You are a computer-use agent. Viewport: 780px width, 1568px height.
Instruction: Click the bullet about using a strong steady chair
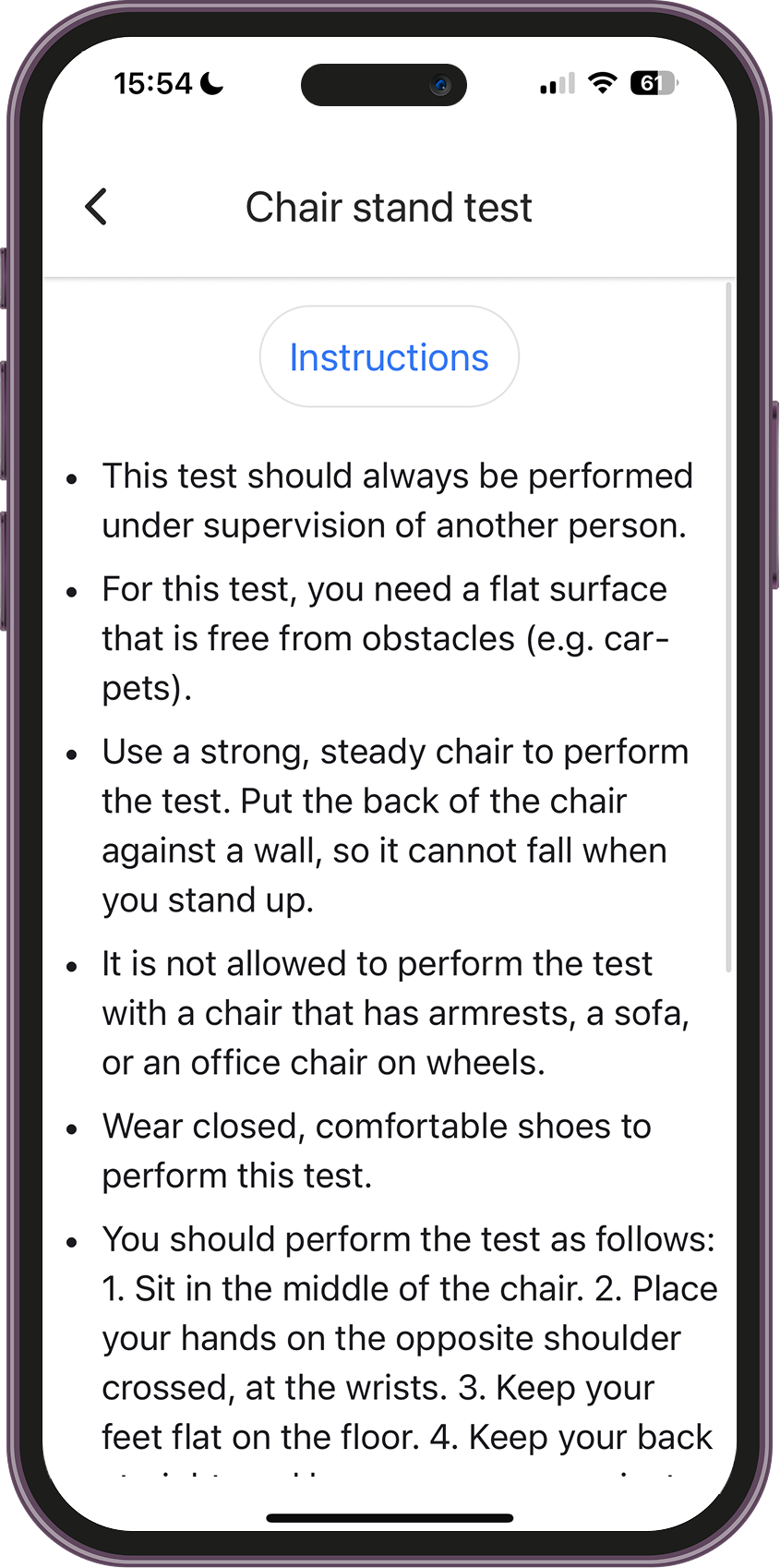pyautogui.click(x=395, y=825)
